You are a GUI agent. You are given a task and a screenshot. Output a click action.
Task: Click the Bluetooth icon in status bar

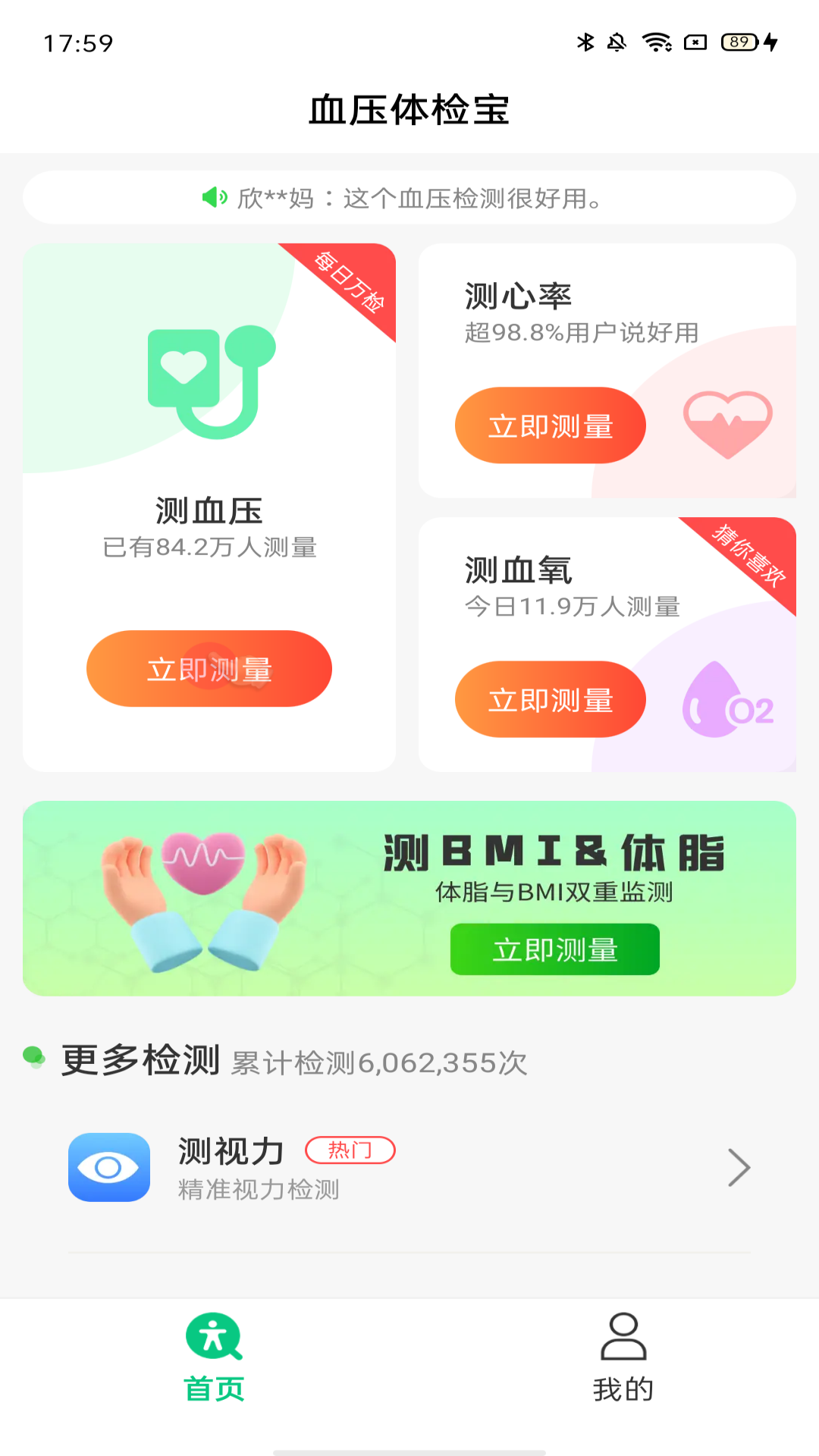click(x=585, y=43)
